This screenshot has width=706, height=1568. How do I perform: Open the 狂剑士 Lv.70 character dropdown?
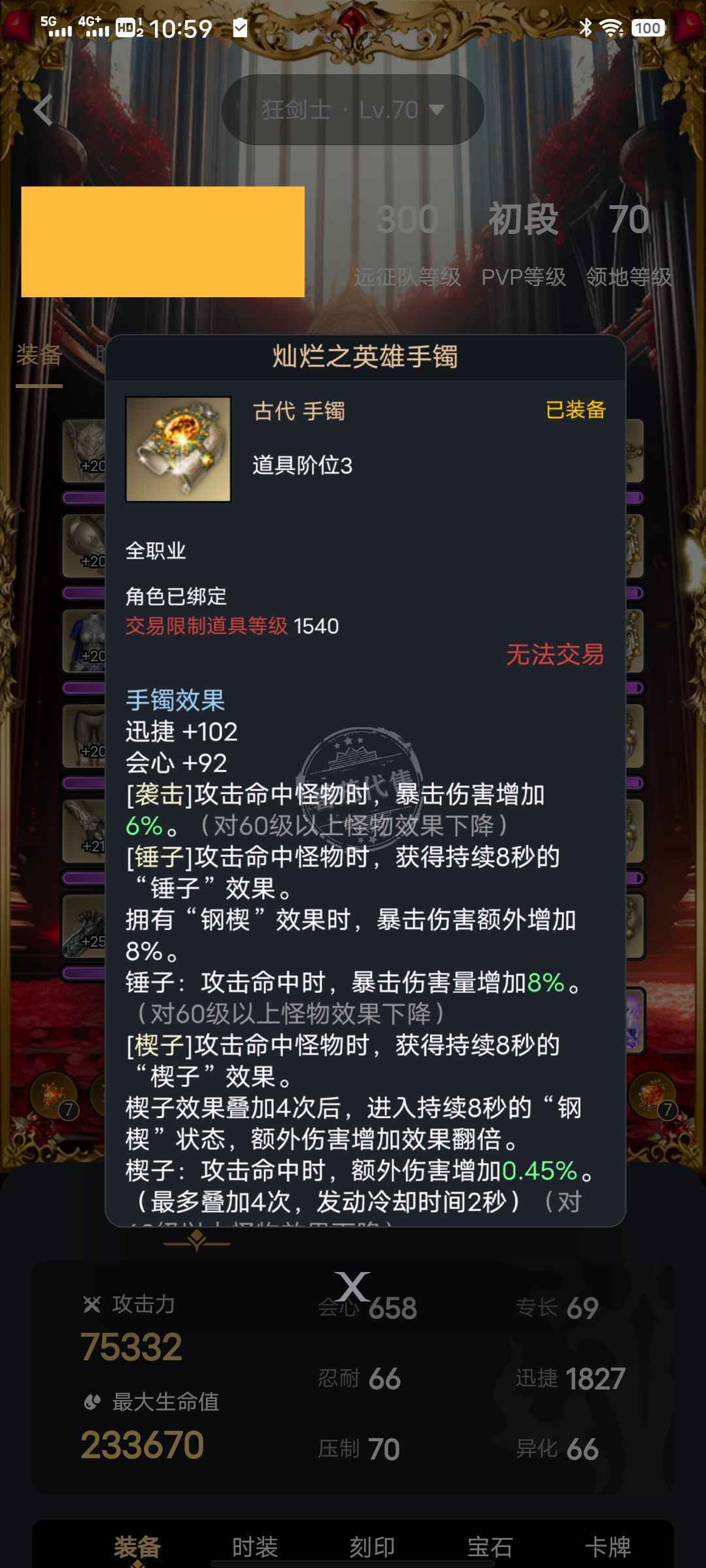pyautogui.click(x=353, y=110)
